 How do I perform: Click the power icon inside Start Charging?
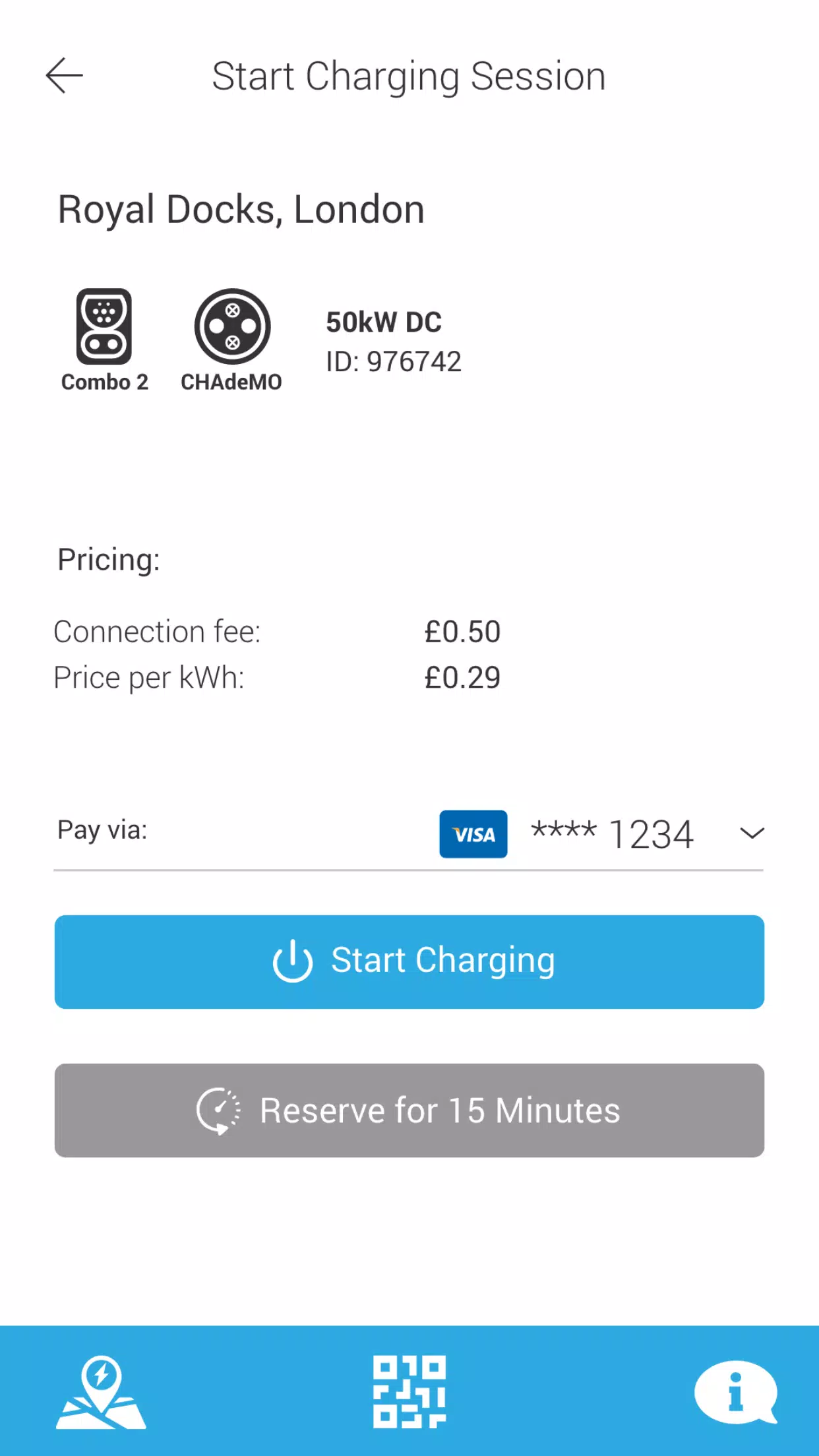[x=293, y=961]
